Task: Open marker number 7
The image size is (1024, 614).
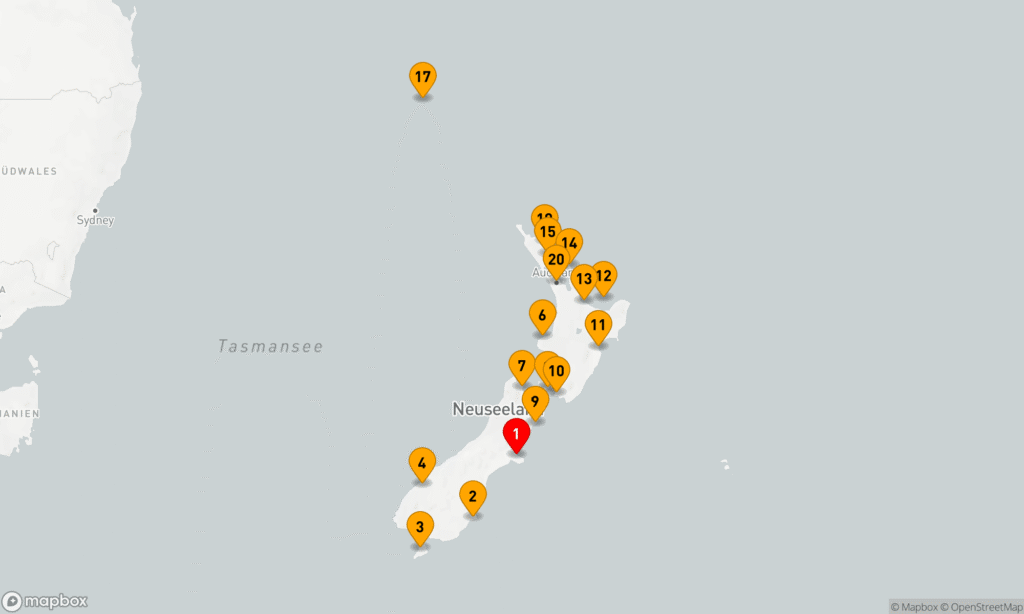Action: pos(521,366)
